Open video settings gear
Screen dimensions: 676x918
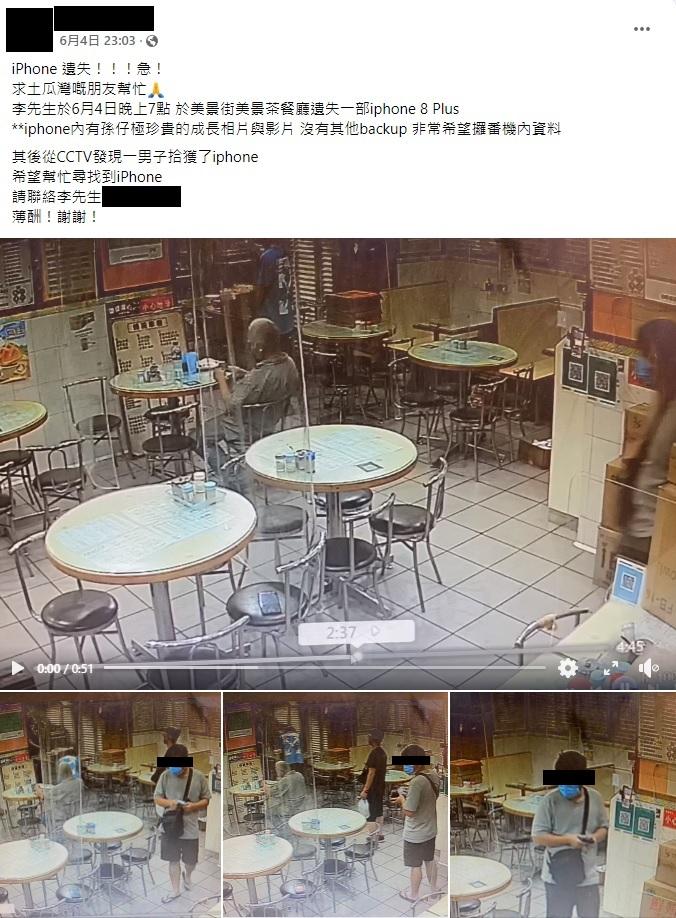(568, 668)
